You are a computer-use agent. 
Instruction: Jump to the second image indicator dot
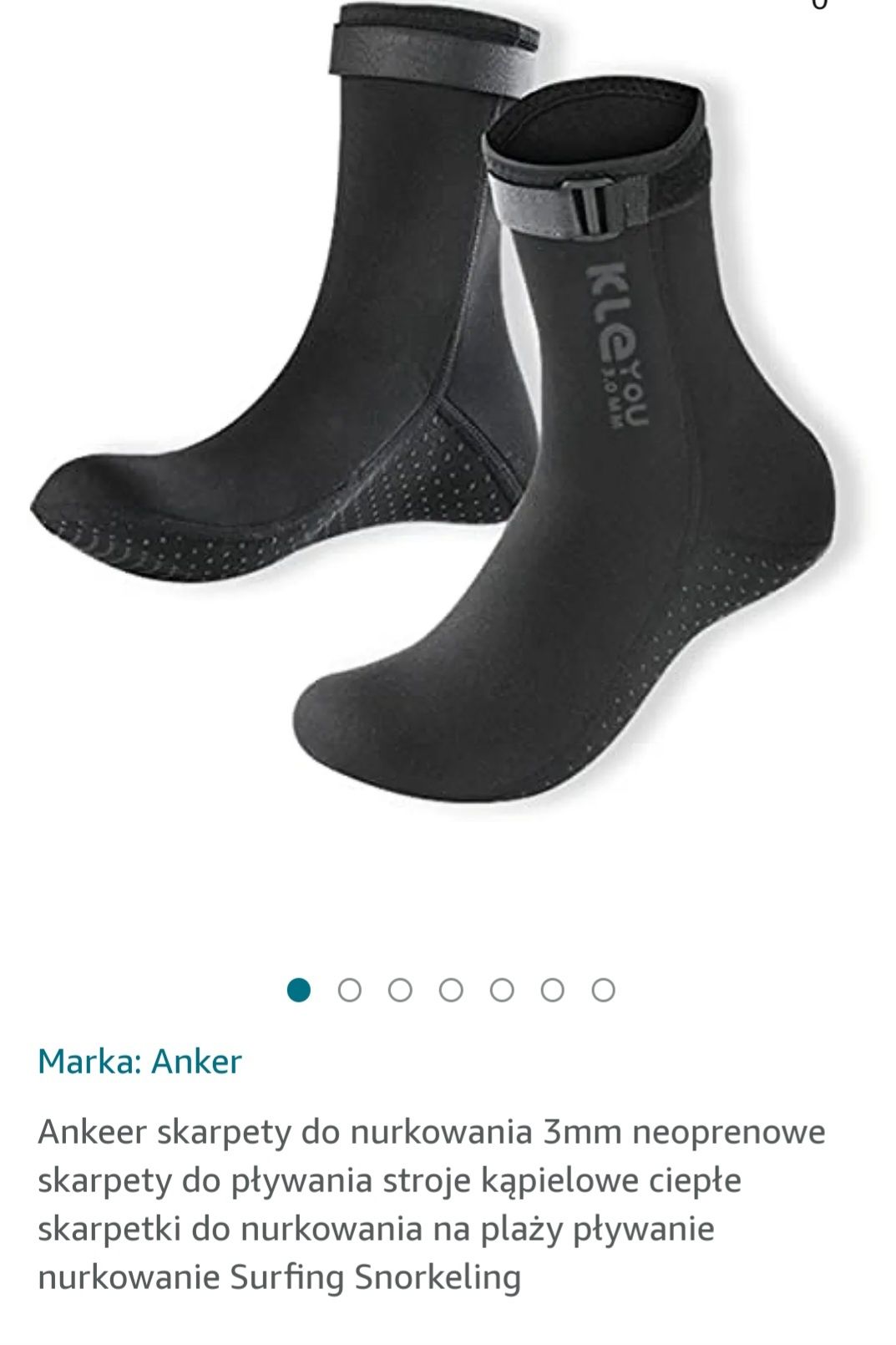click(x=349, y=991)
